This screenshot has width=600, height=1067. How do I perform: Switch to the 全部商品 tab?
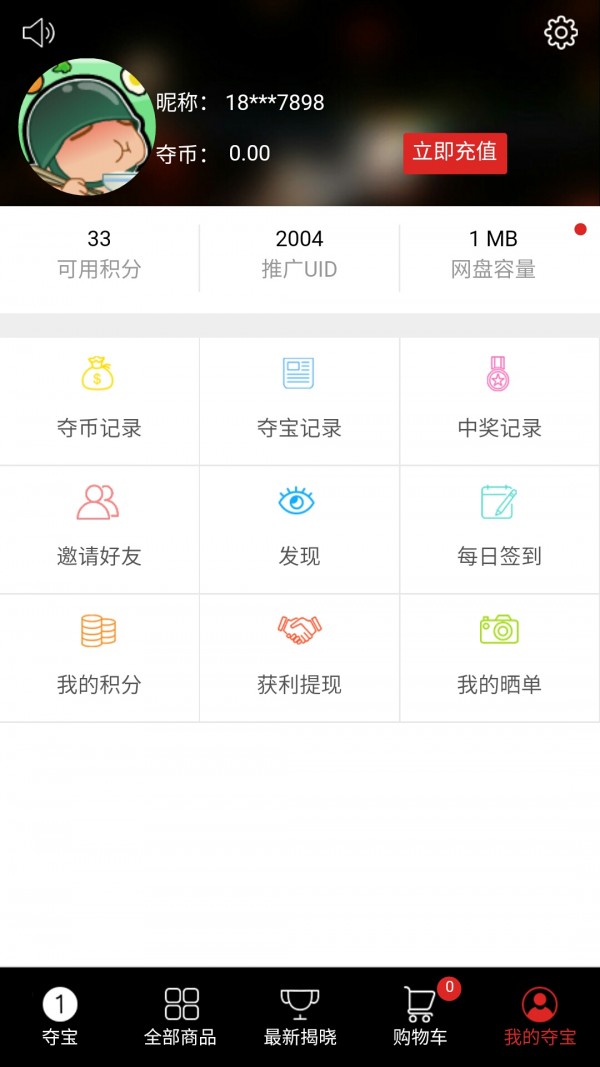(180, 1016)
